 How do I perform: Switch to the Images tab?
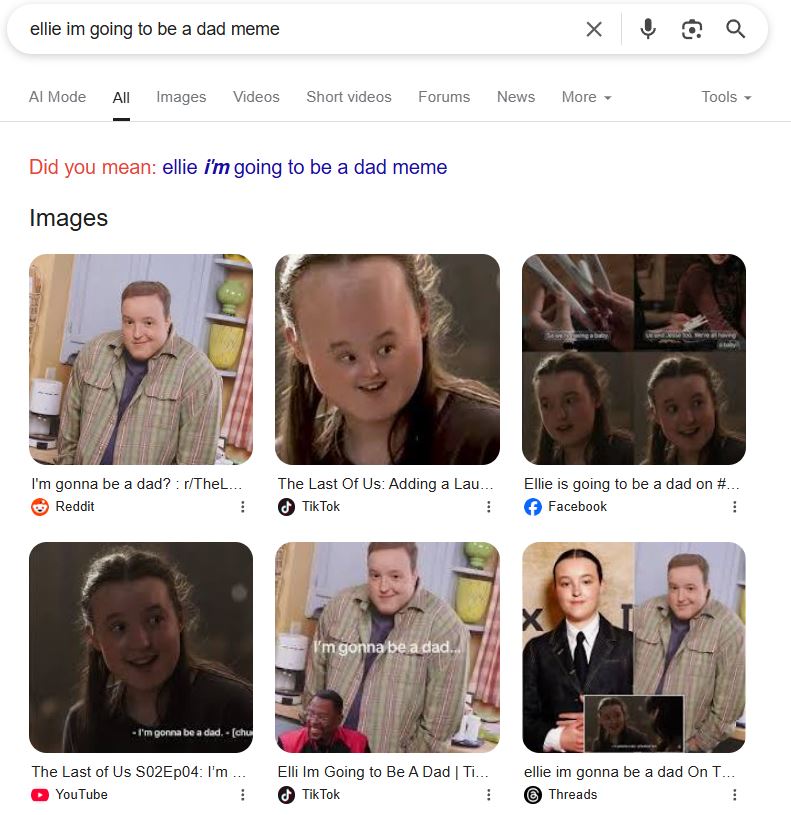click(x=181, y=97)
